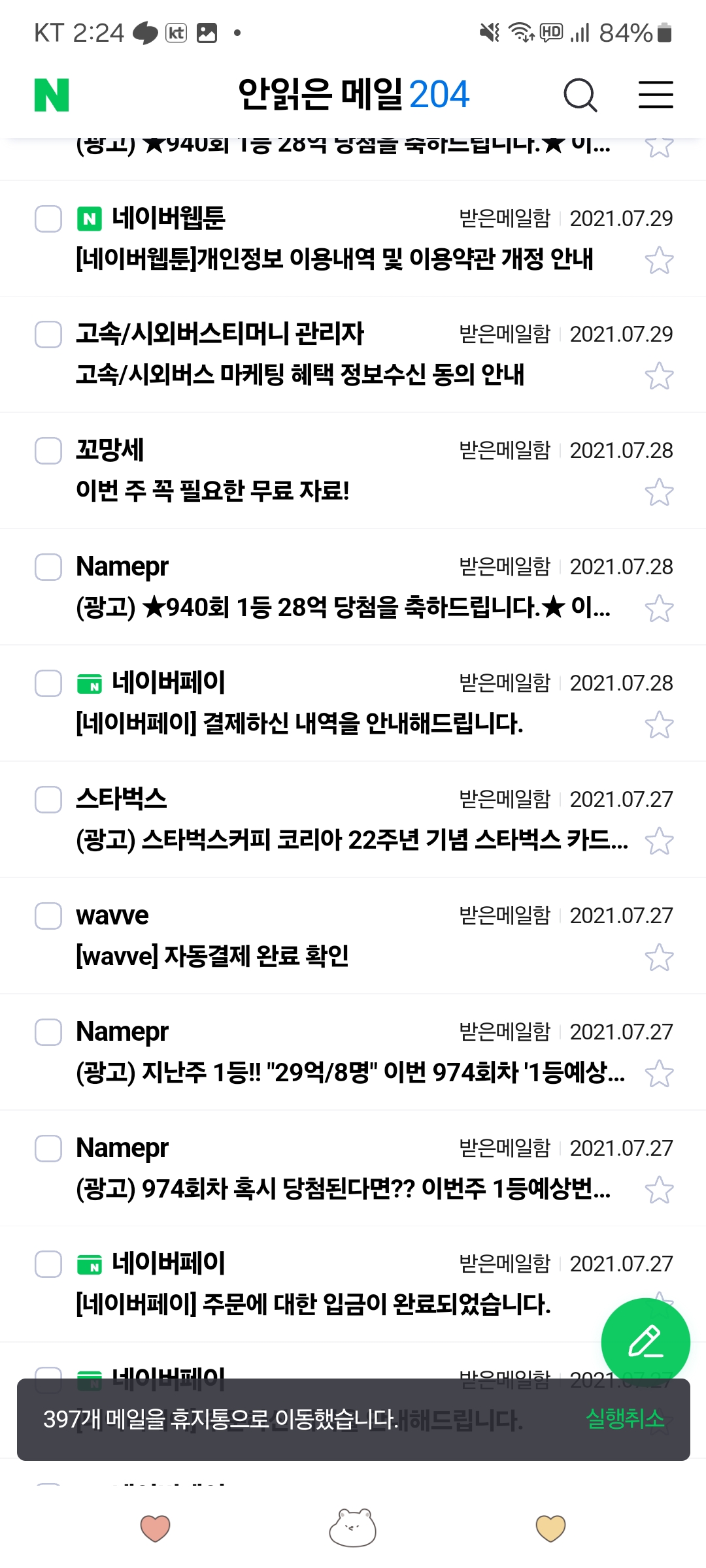Open Namepr mail 974회차 혹시 당첨된다면
706x1568 pixels.
click(353, 1168)
